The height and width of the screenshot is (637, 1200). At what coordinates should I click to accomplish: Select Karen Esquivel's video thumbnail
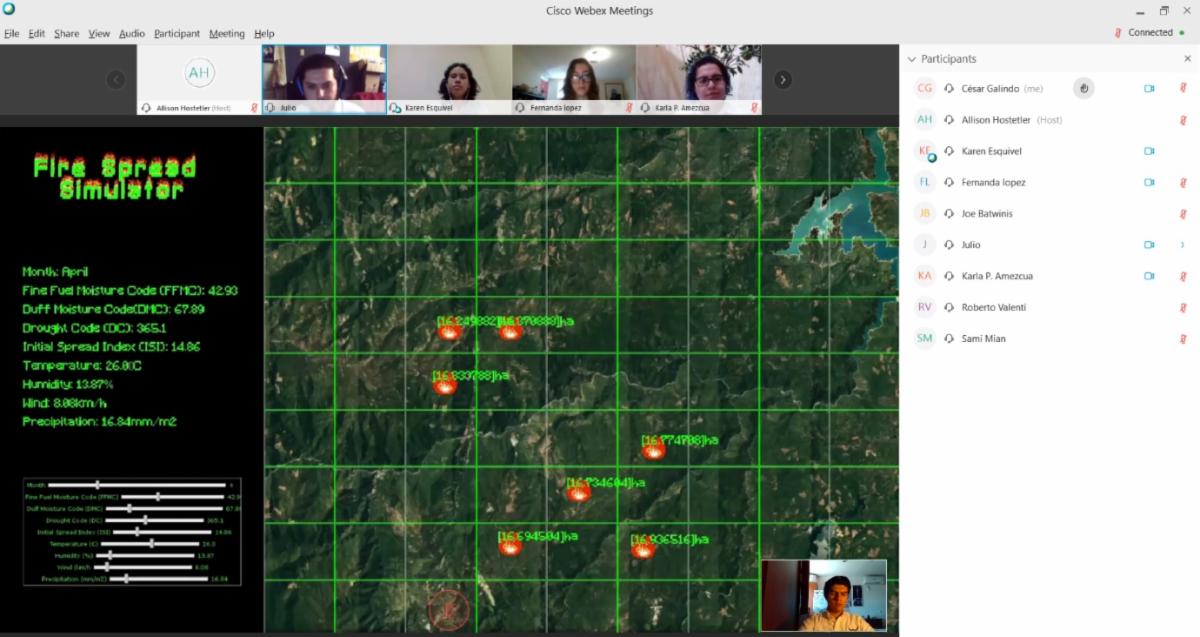[x=449, y=79]
